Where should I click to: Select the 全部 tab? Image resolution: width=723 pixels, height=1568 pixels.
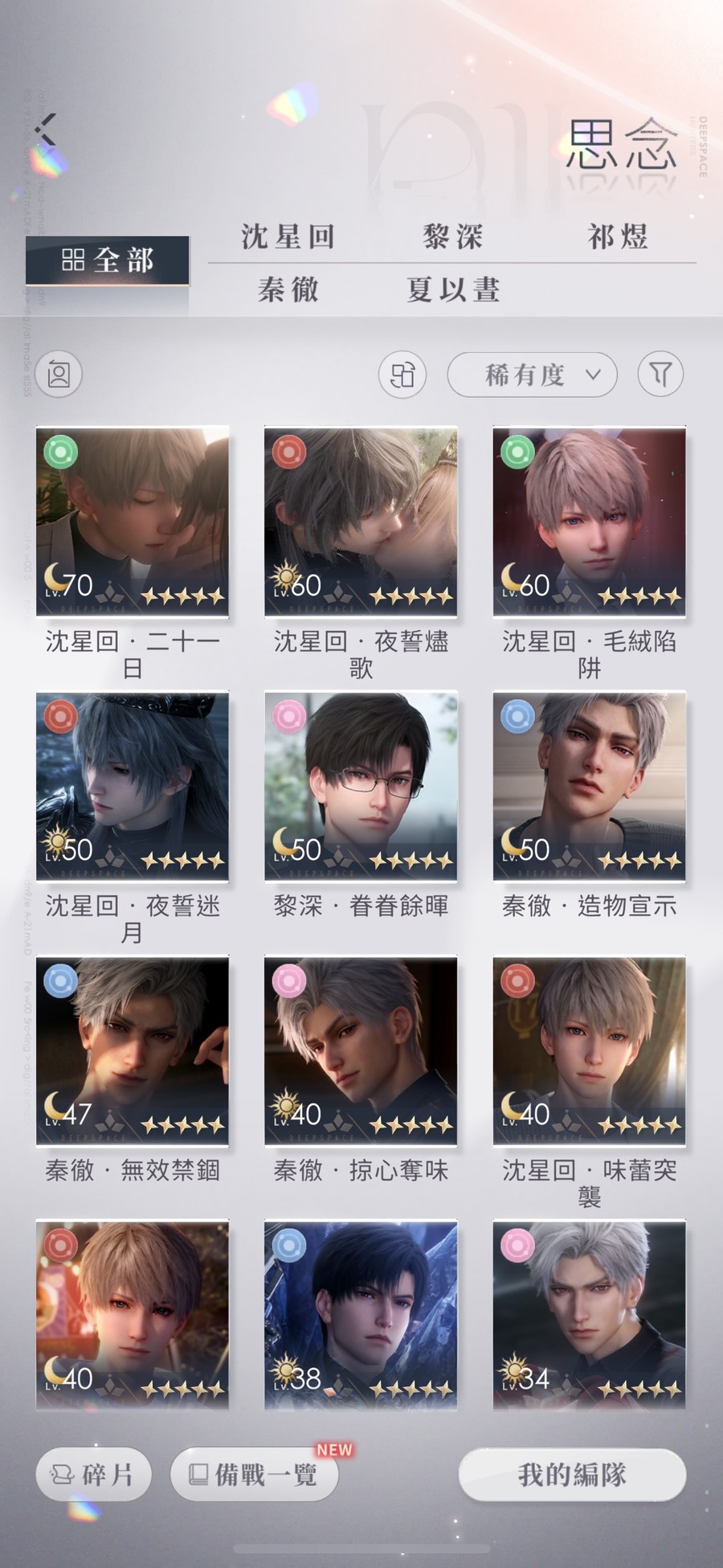tap(108, 260)
